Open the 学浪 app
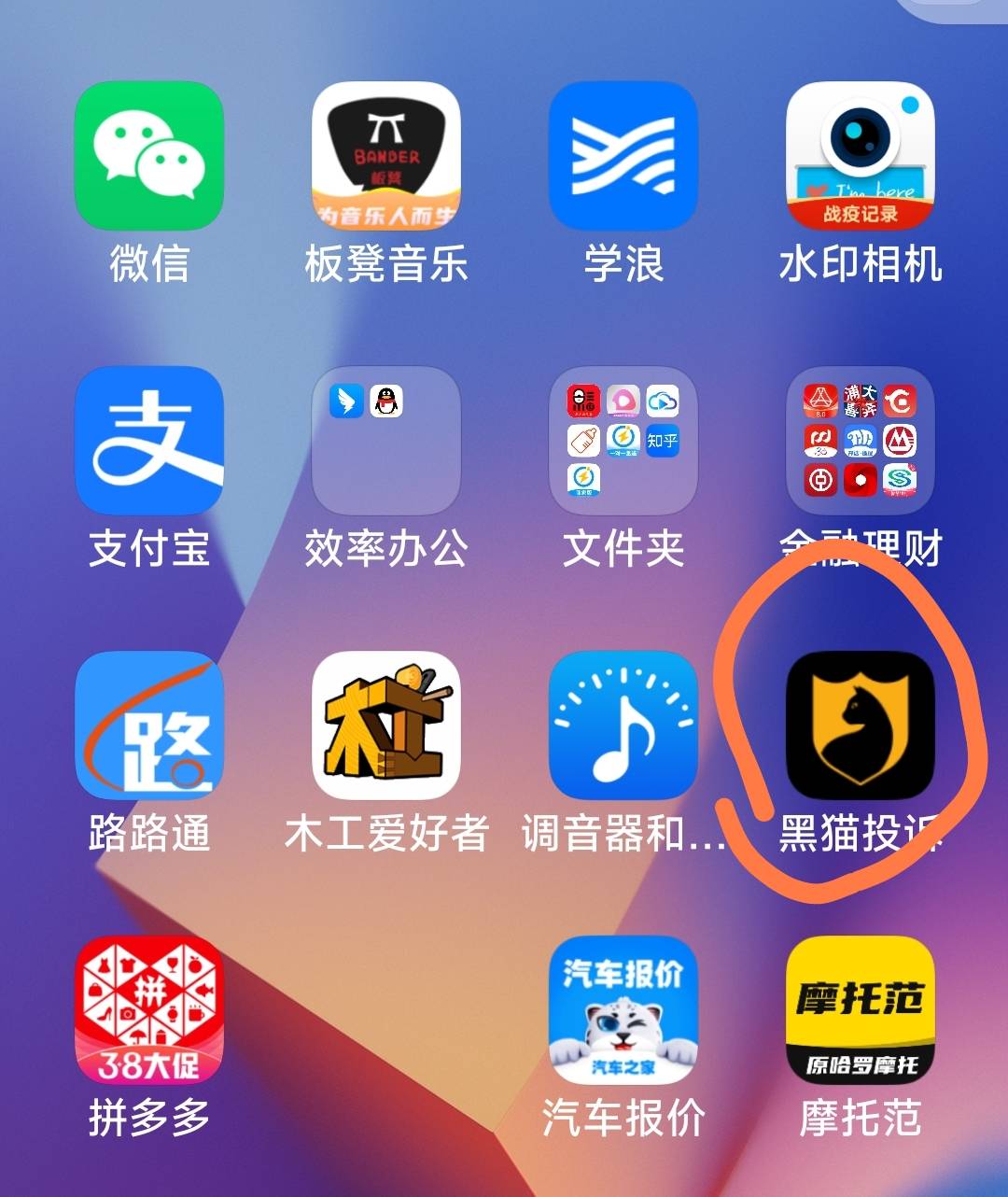The image size is (1008, 1197). coord(623,156)
